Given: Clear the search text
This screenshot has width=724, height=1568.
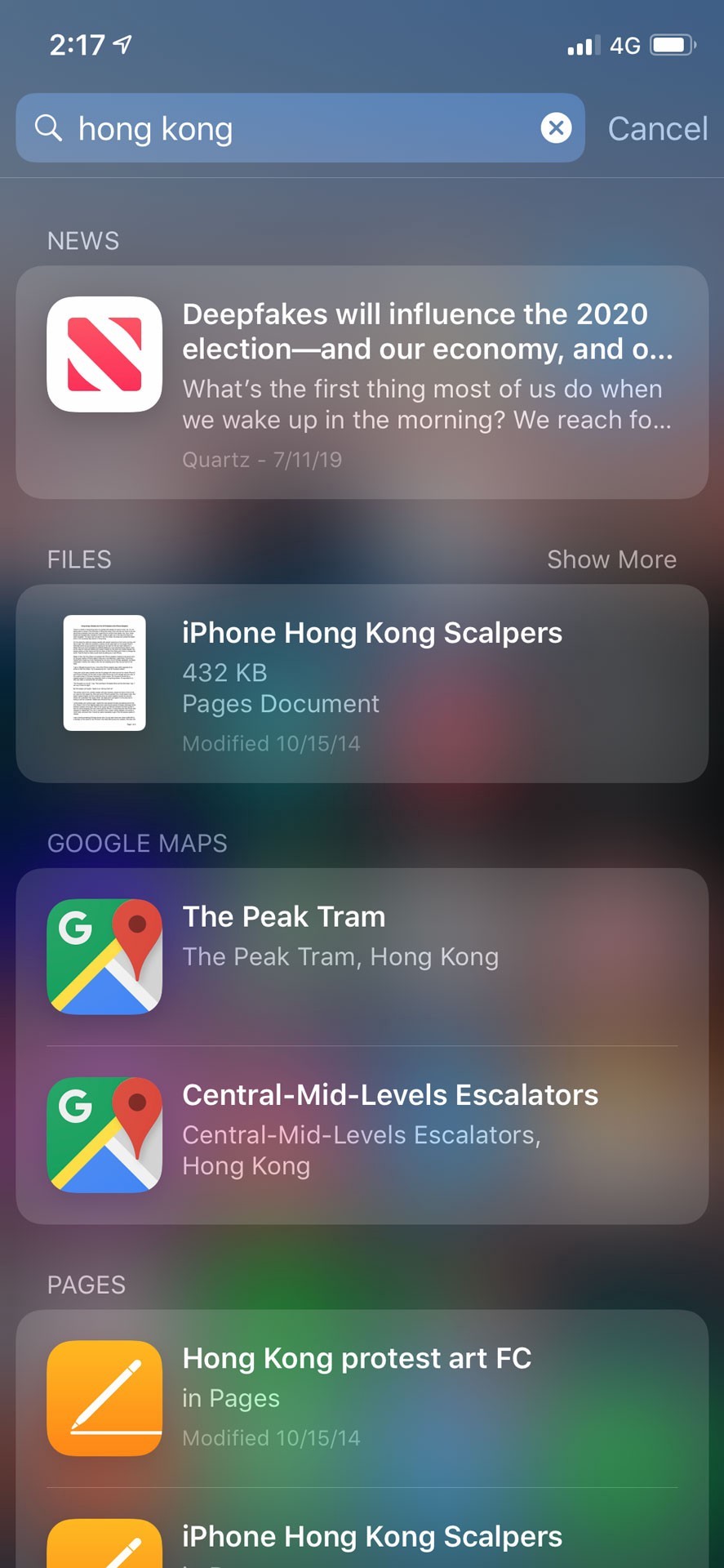Looking at the screenshot, I should click(x=556, y=128).
